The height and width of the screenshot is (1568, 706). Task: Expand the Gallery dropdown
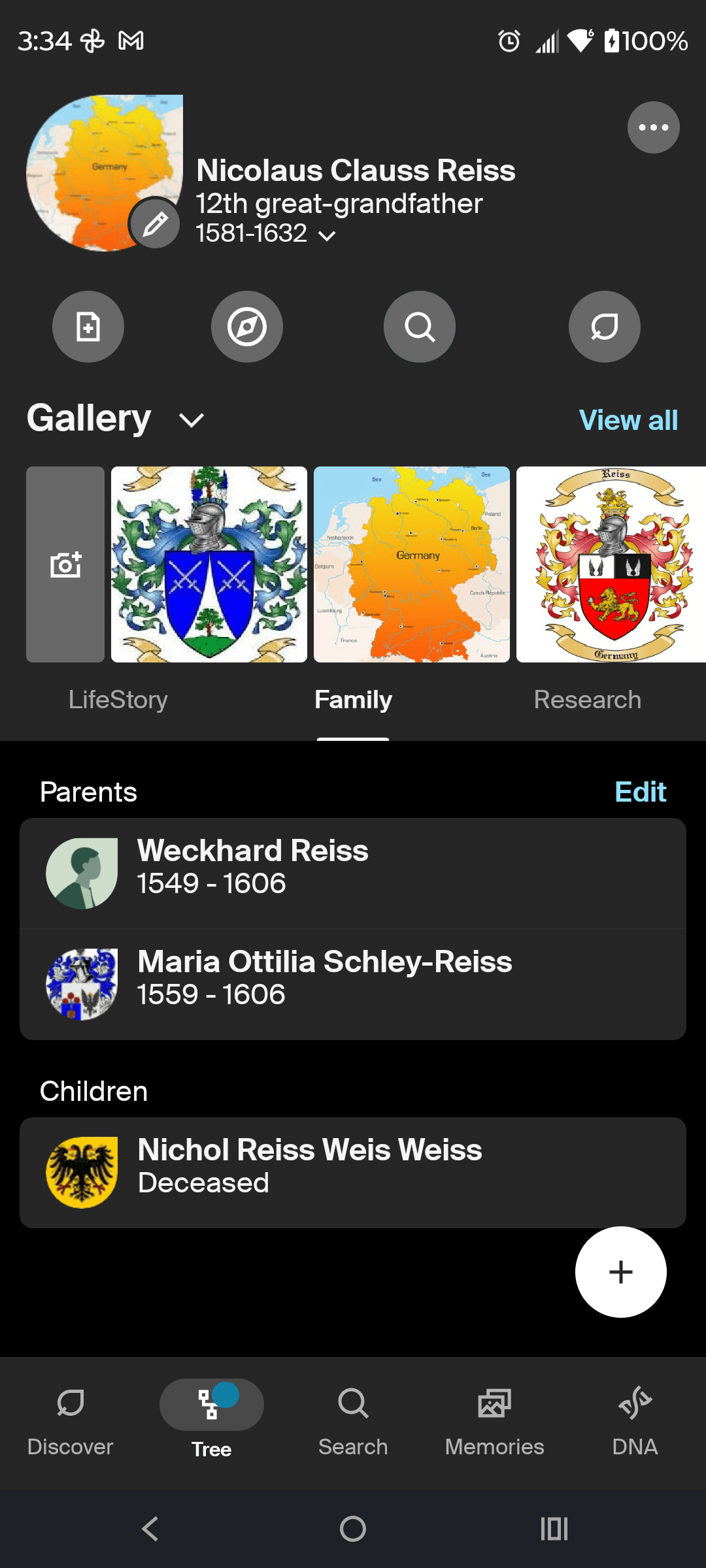(x=192, y=420)
